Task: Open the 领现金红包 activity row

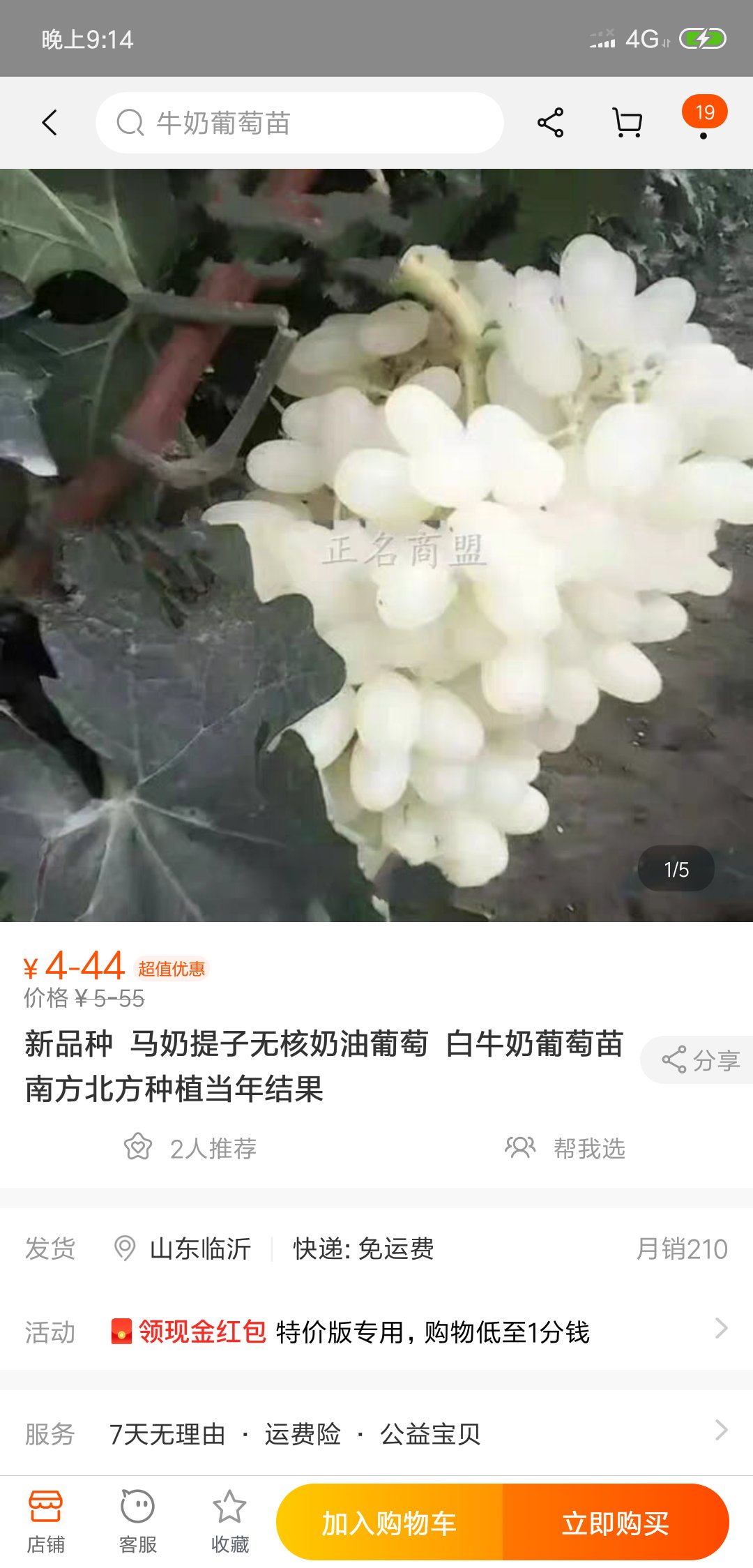Action: coord(376,1332)
